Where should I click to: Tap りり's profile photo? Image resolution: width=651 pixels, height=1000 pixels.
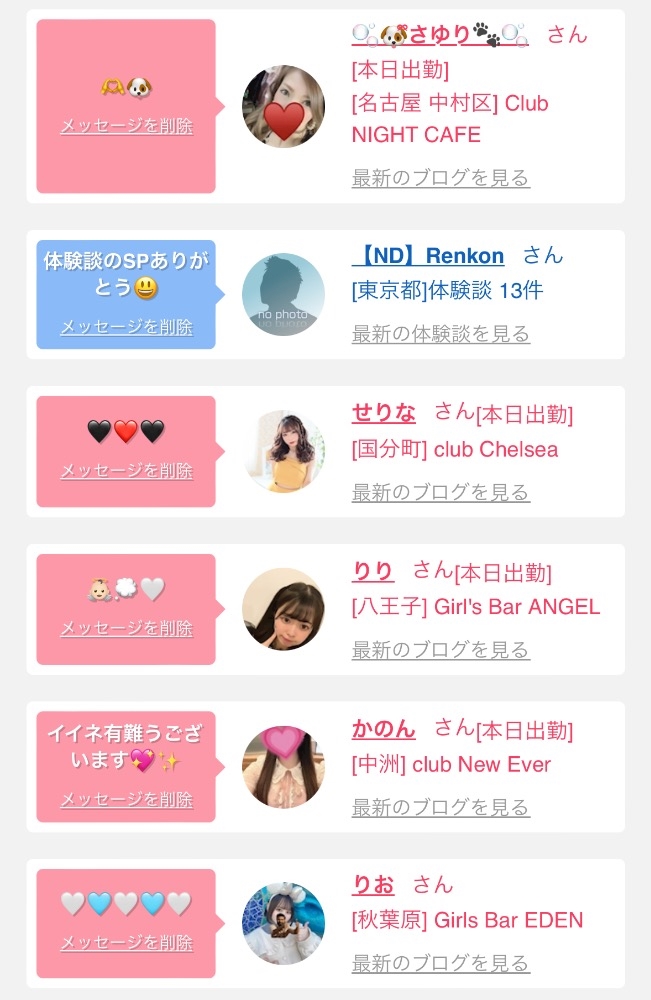283,609
